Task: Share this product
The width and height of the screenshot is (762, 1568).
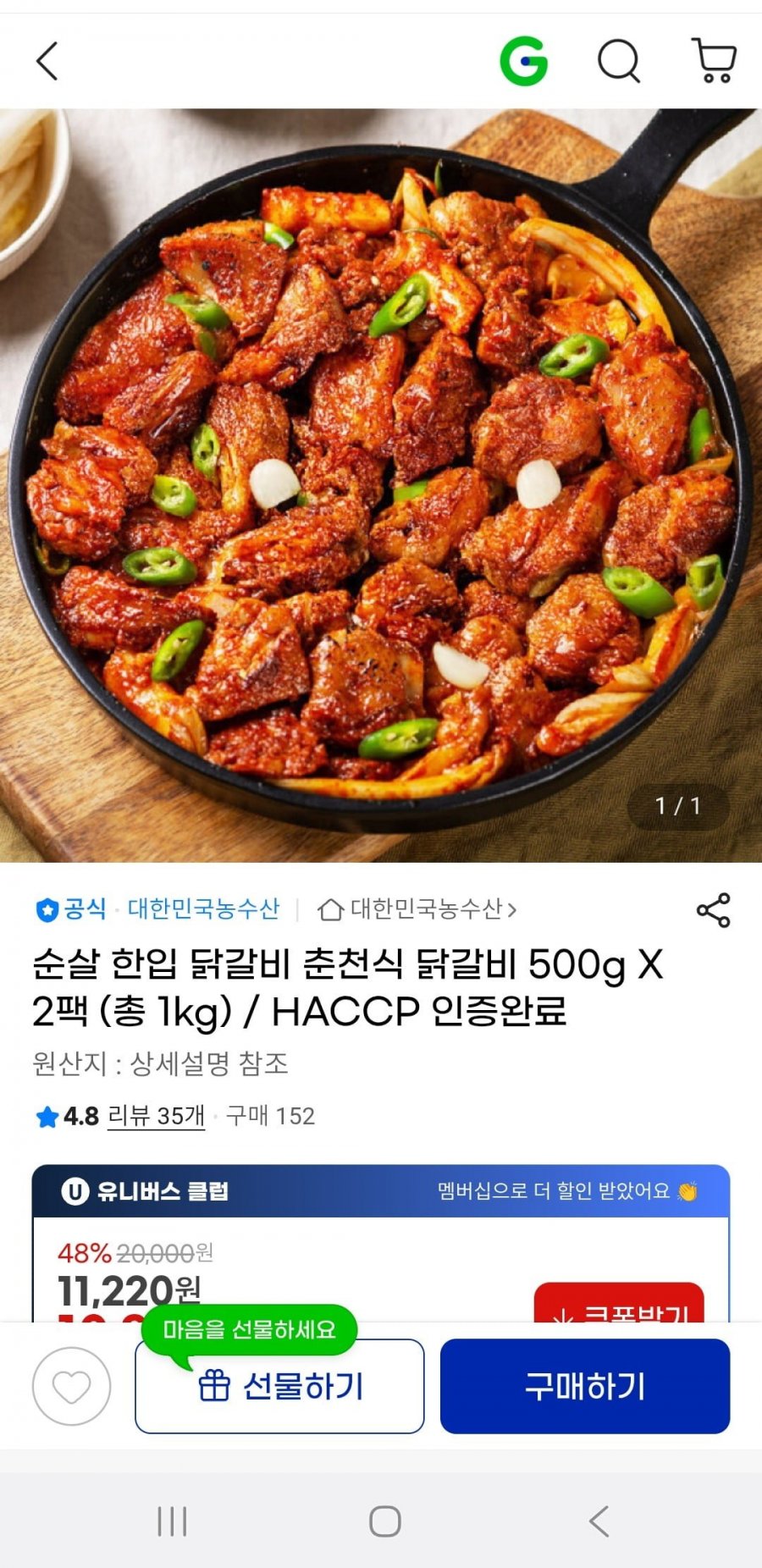Action: [713, 910]
